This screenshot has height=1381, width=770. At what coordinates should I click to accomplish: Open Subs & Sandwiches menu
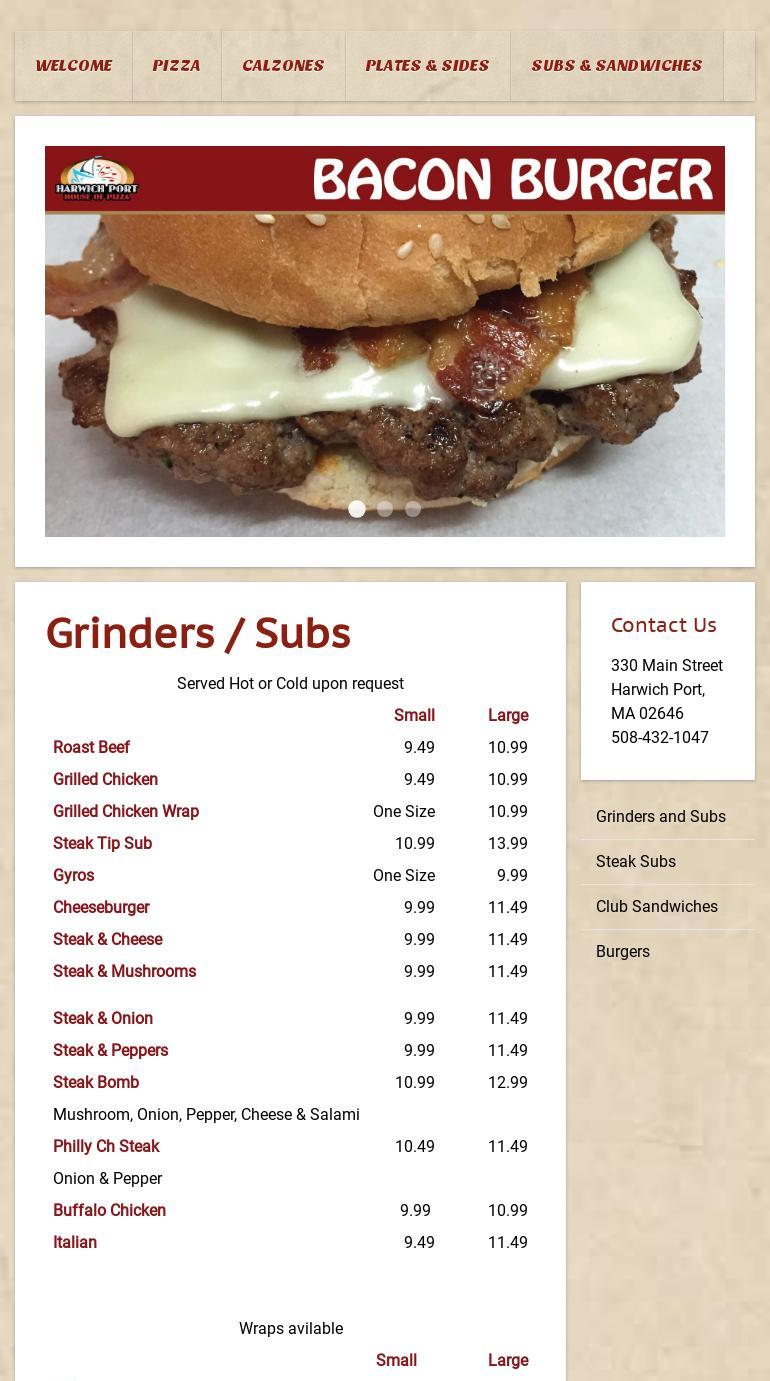click(x=617, y=66)
